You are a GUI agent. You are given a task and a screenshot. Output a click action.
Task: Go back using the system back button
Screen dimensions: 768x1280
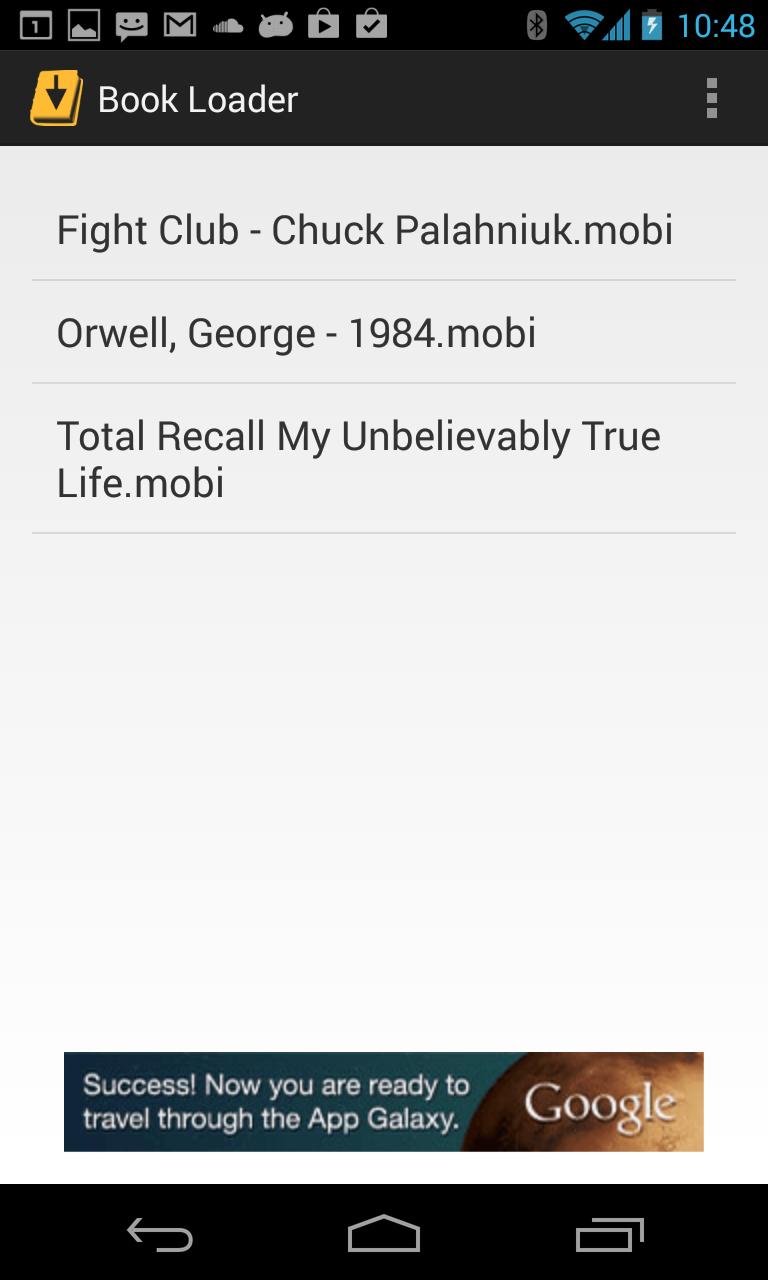[x=160, y=1235]
